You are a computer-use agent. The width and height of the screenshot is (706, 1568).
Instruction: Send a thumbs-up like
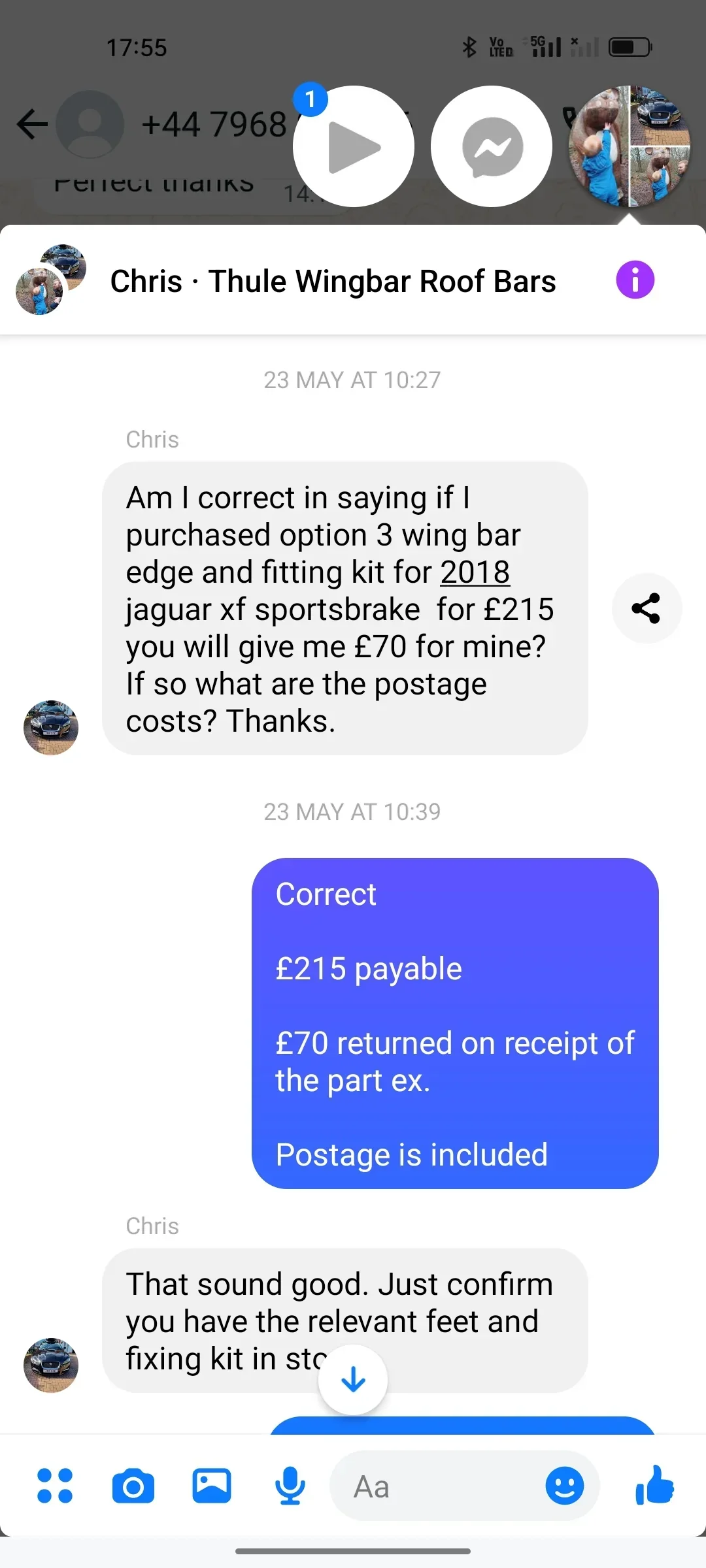[x=654, y=1485]
